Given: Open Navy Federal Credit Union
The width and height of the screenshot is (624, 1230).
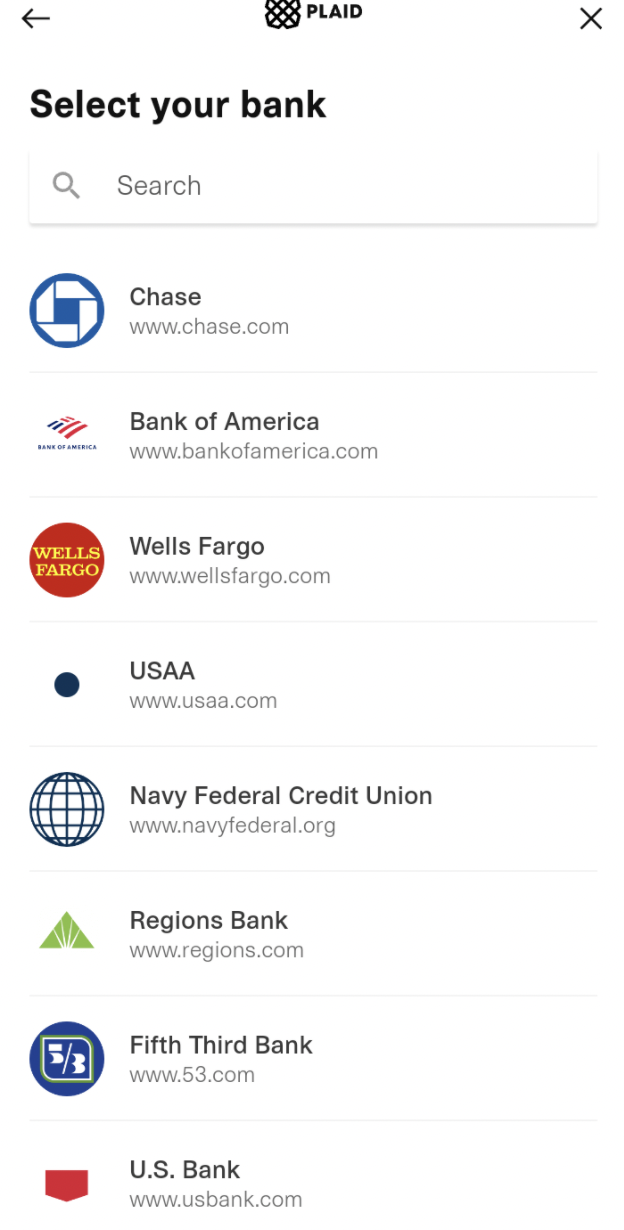Looking at the screenshot, I should click(x=313, y=809).
